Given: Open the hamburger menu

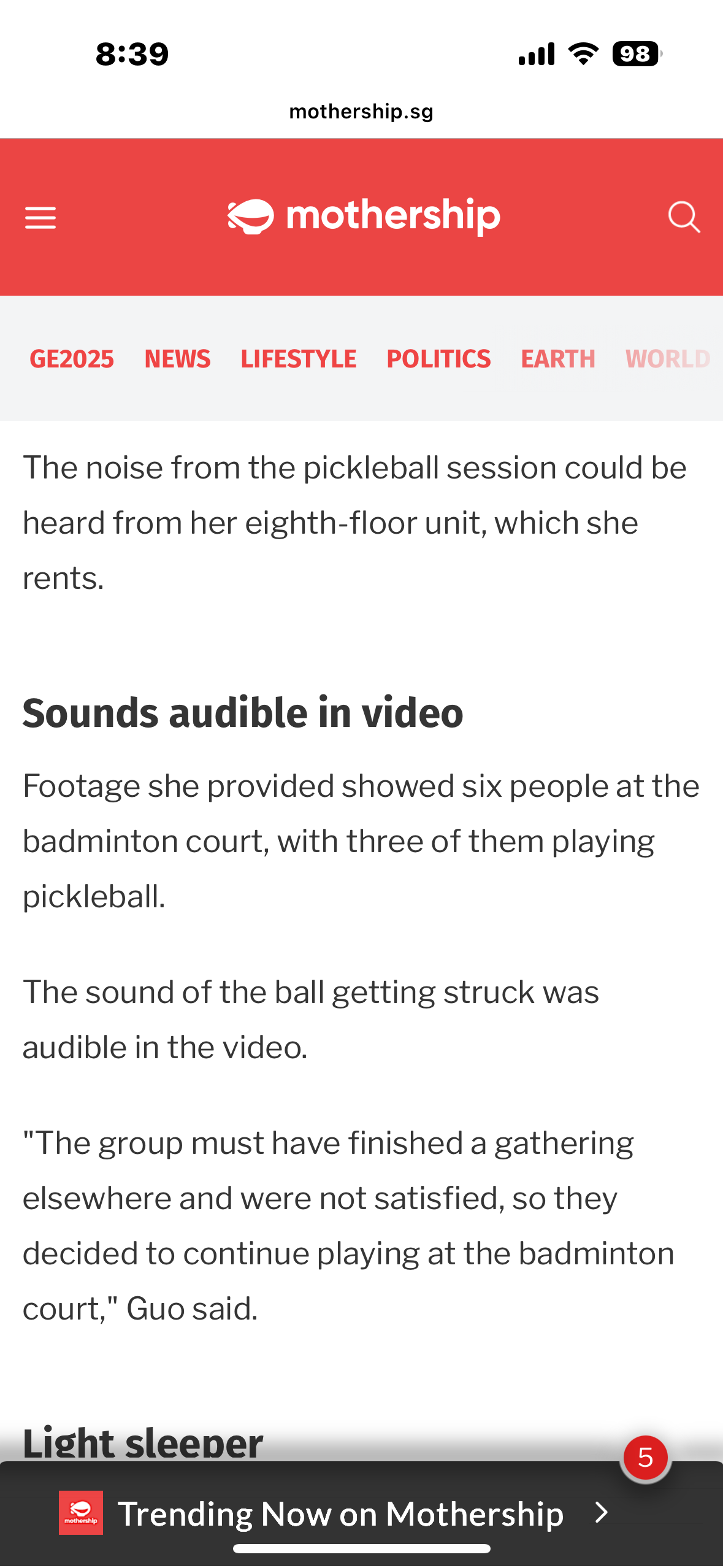Looking at the screenshot, I should click(40, 217).
